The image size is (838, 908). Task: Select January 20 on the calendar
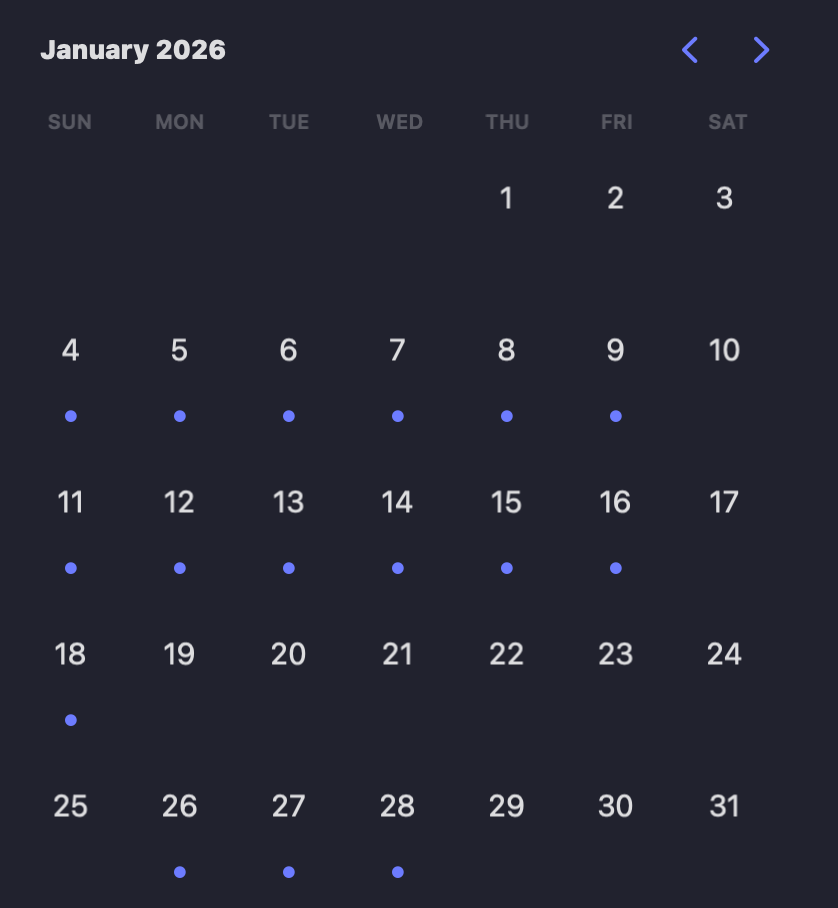[289, 654]
